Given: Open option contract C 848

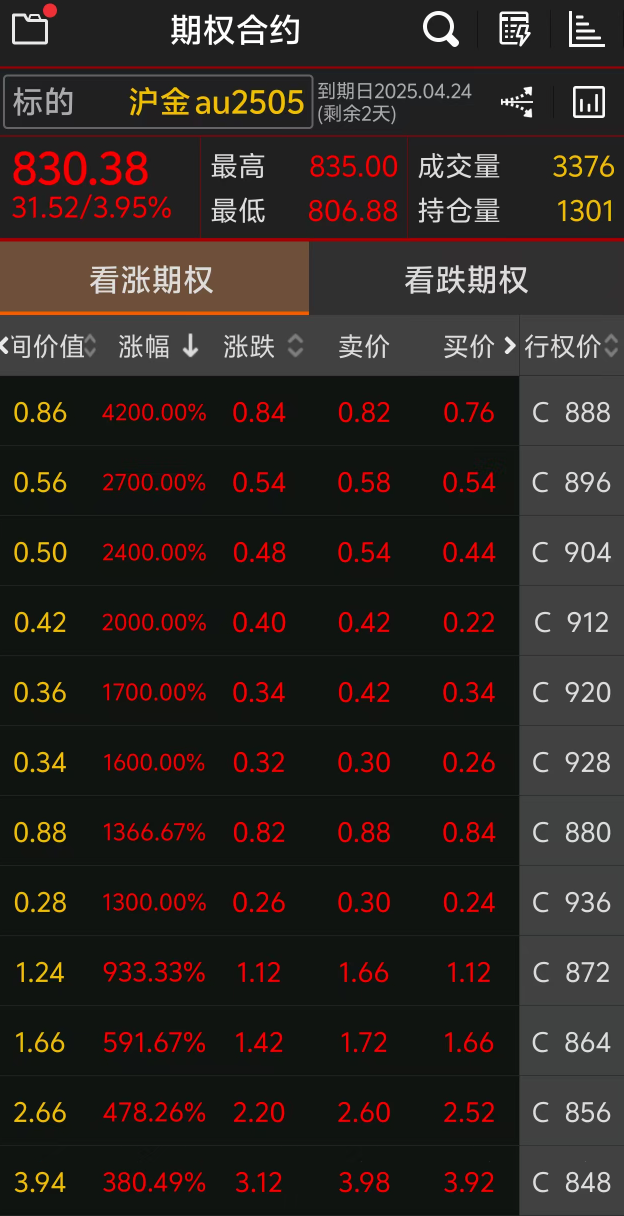Looking at the screenshot, I should 571,1182.
